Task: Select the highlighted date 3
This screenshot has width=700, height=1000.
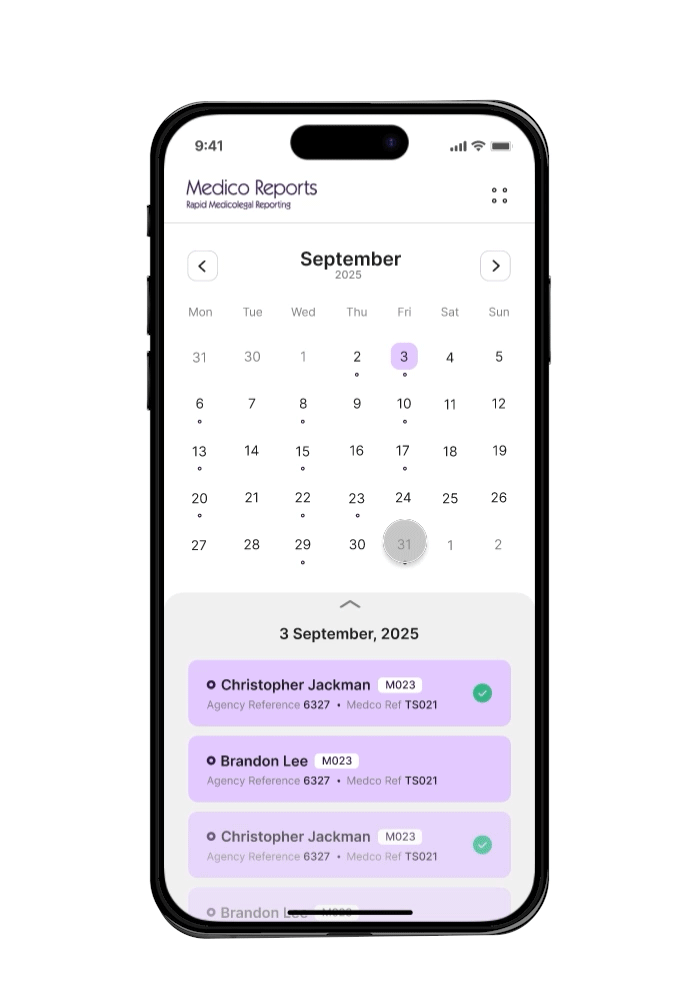Action: (404, 357)
